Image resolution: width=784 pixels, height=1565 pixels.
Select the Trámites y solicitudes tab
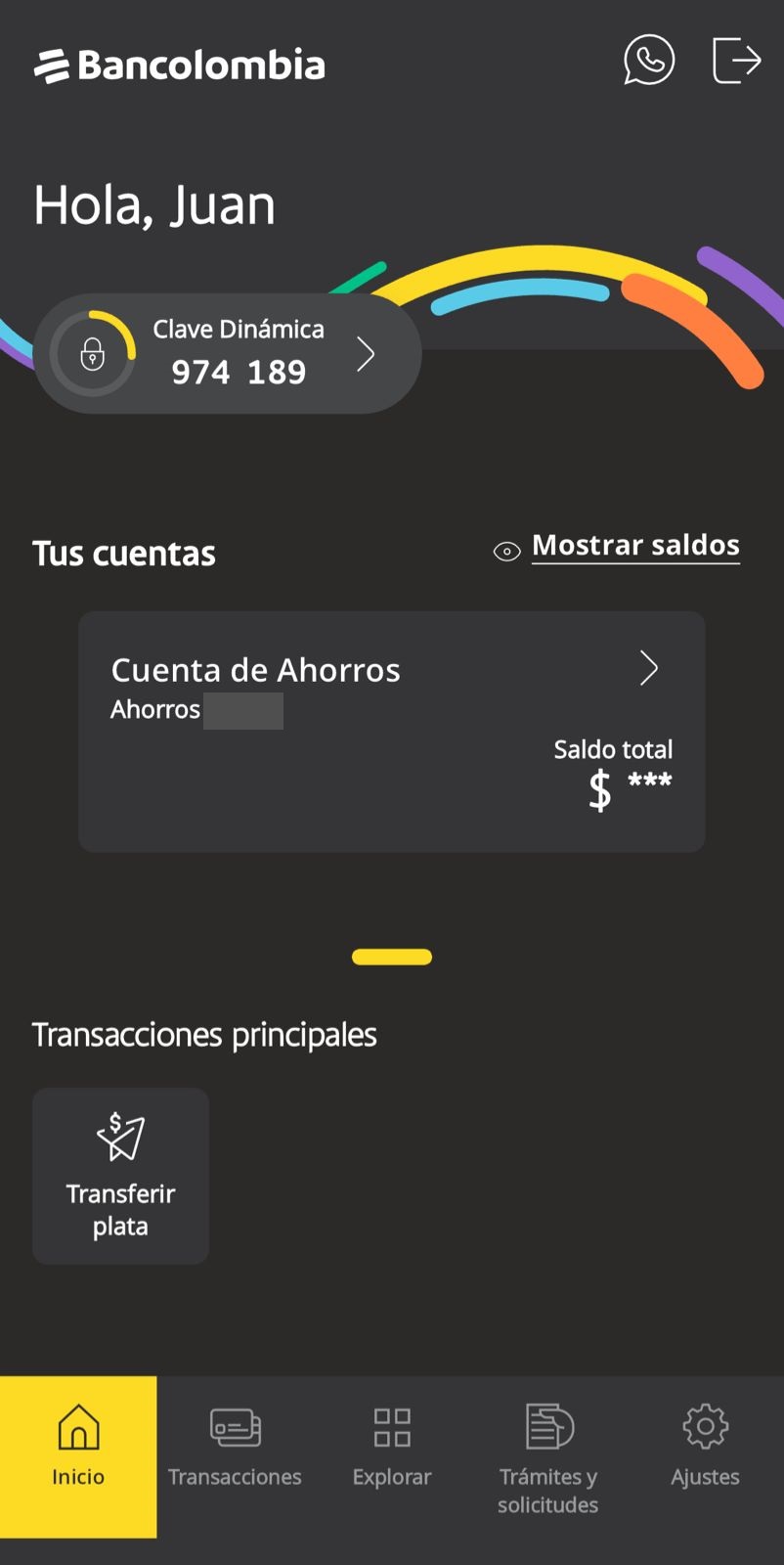(x=547, y=1464)
